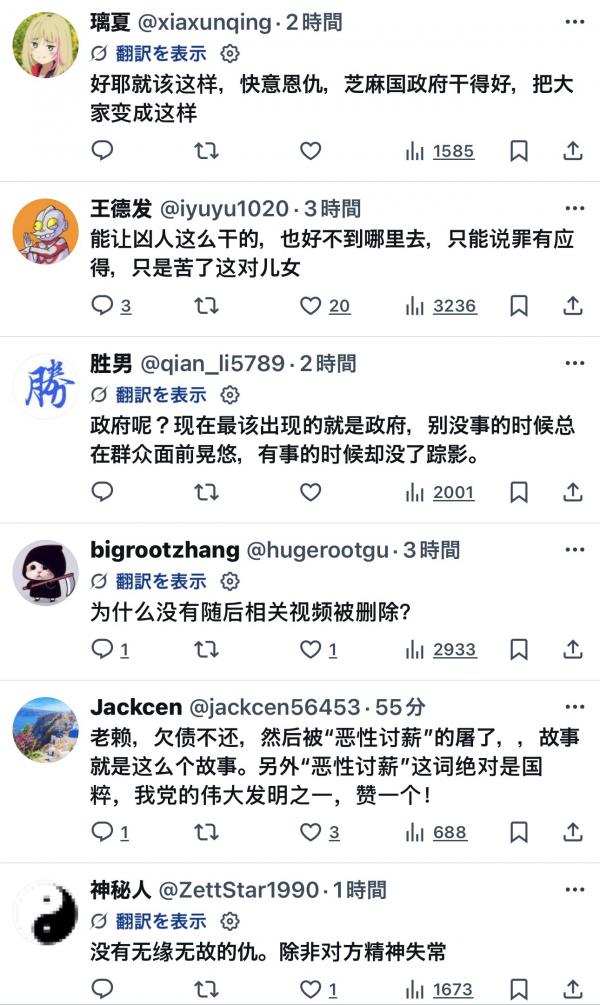Screen dimensions: 600x1005
Task: Repost 胜男's comment
Action: click(206, 492)
